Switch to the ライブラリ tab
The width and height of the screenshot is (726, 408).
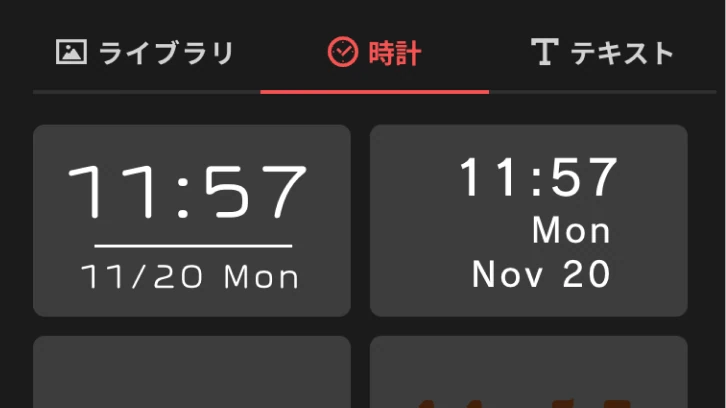coord(146,53)
